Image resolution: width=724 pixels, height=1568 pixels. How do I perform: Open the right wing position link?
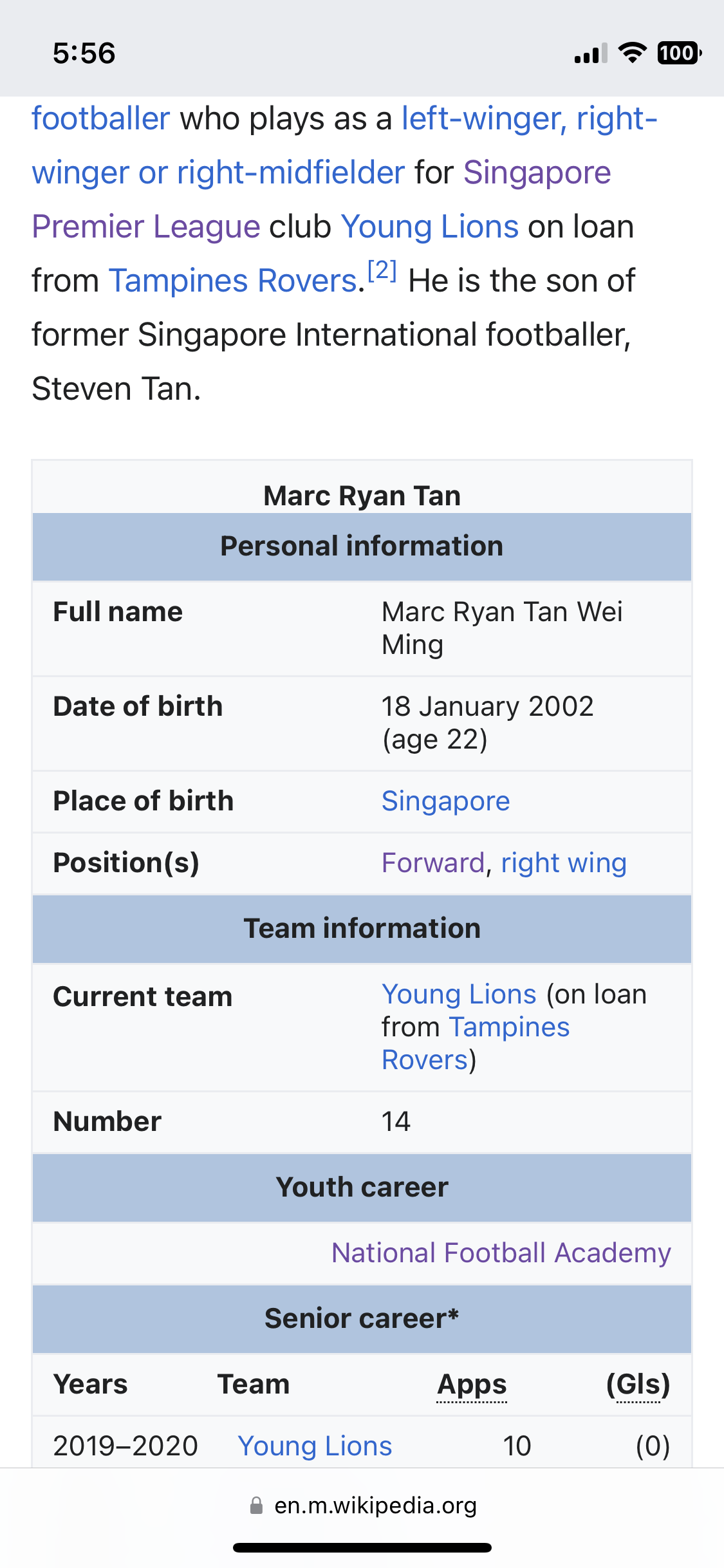[x=563, y=863]
